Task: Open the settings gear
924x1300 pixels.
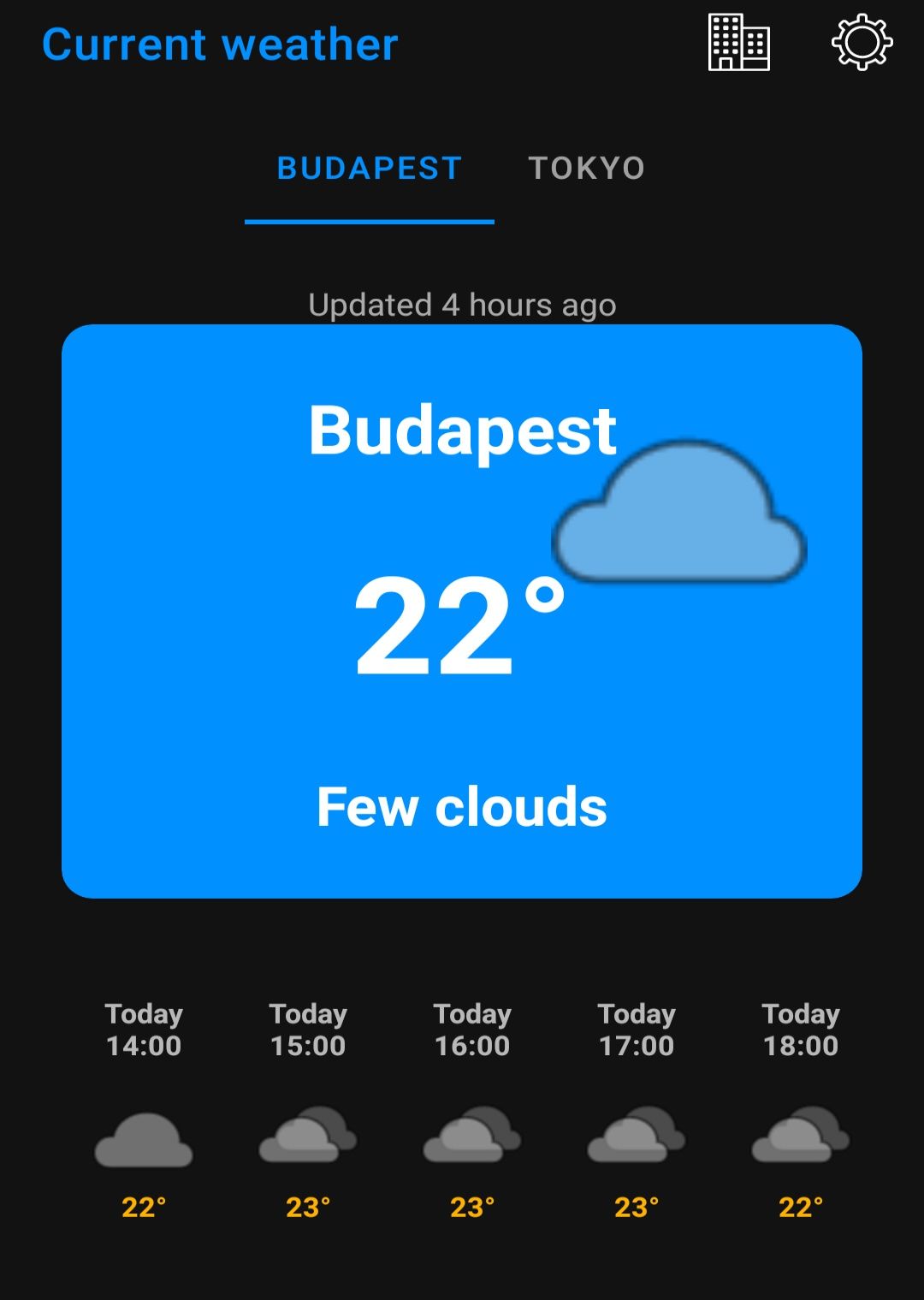Action: 862,43
